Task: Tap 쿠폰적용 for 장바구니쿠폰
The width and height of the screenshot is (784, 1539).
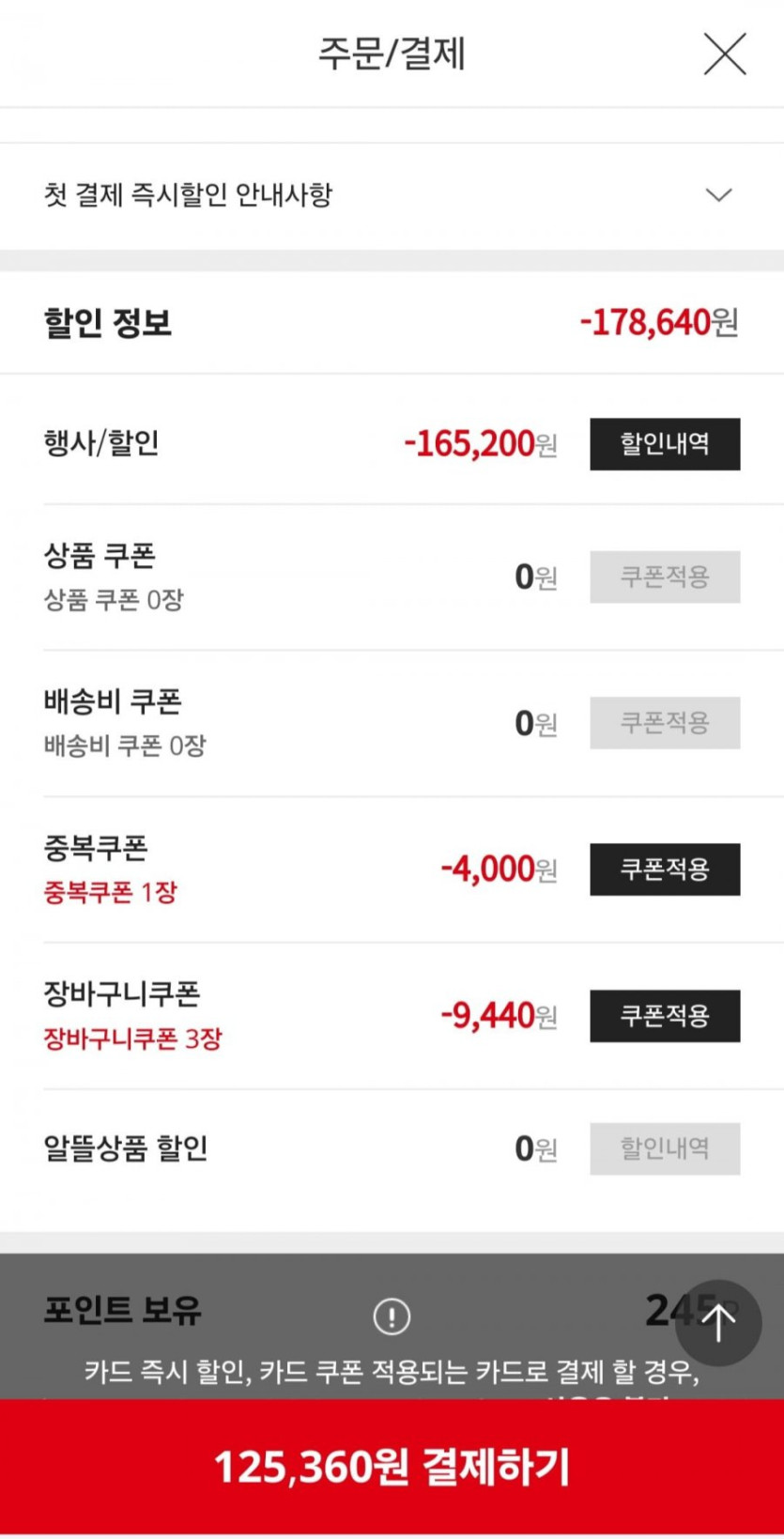Action: coord(665,1016)
